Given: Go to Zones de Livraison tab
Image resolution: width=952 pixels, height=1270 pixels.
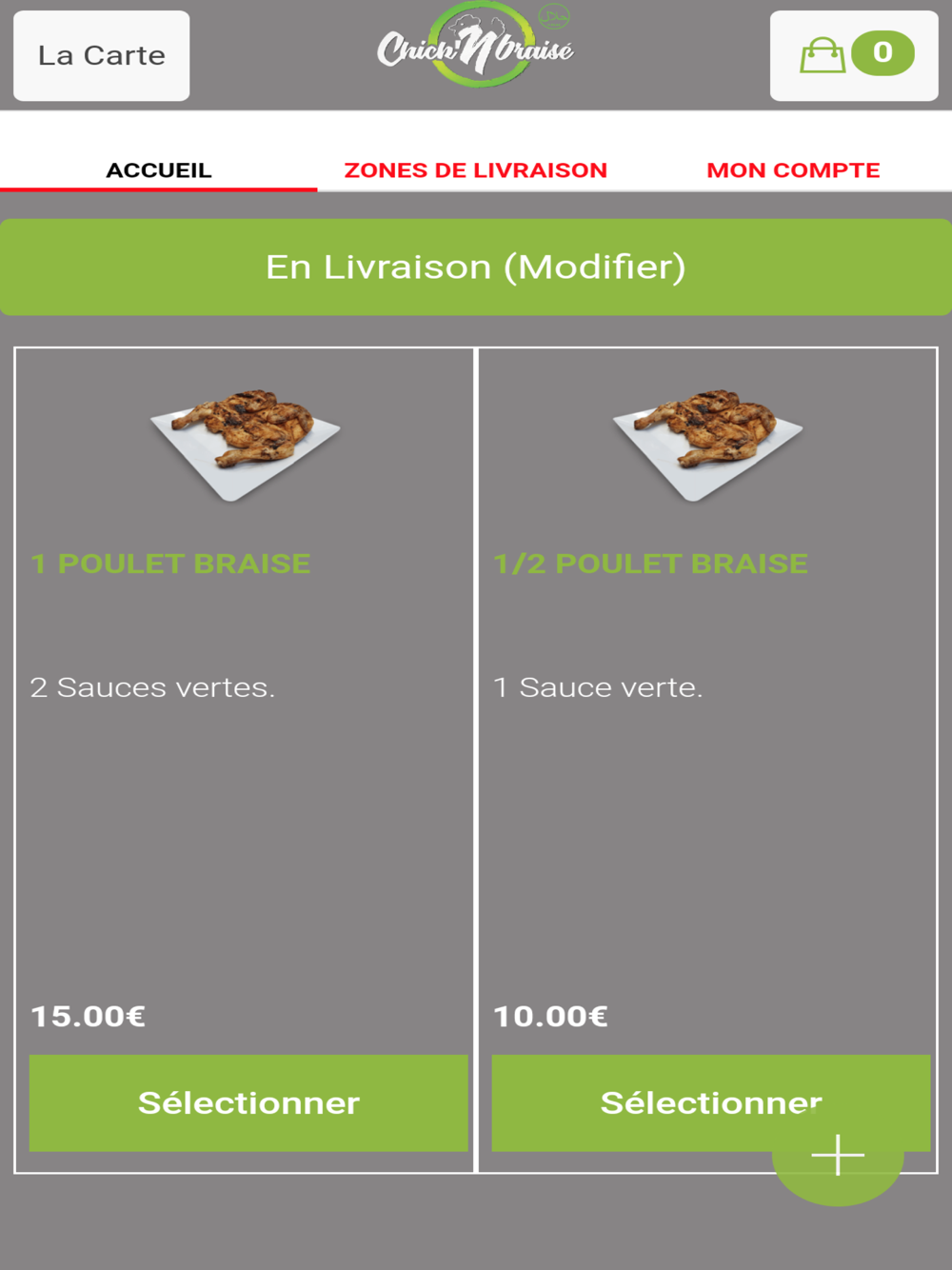Looking at the screenshot, I should [475, 170].
